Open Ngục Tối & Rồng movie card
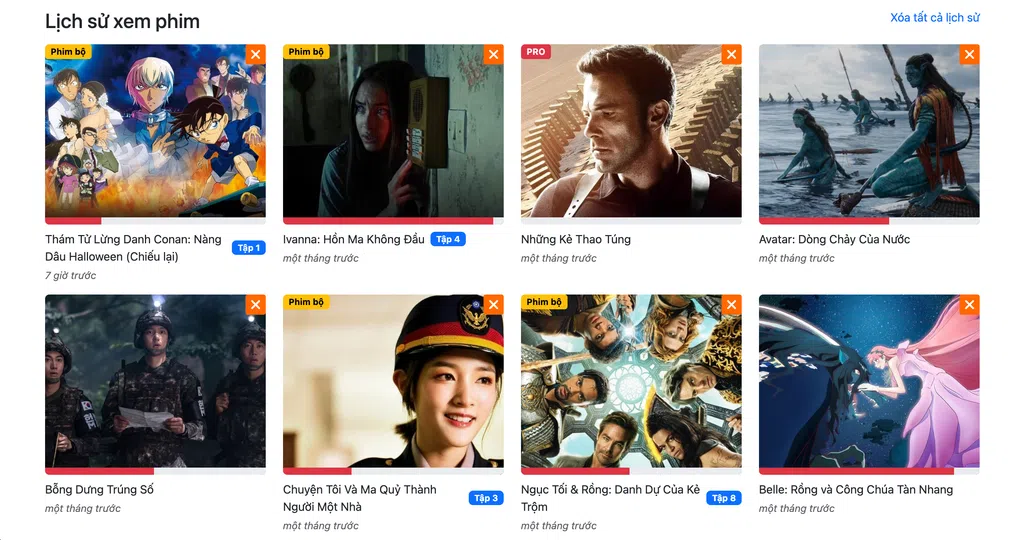1024x540 pixels. click(631, 381)
